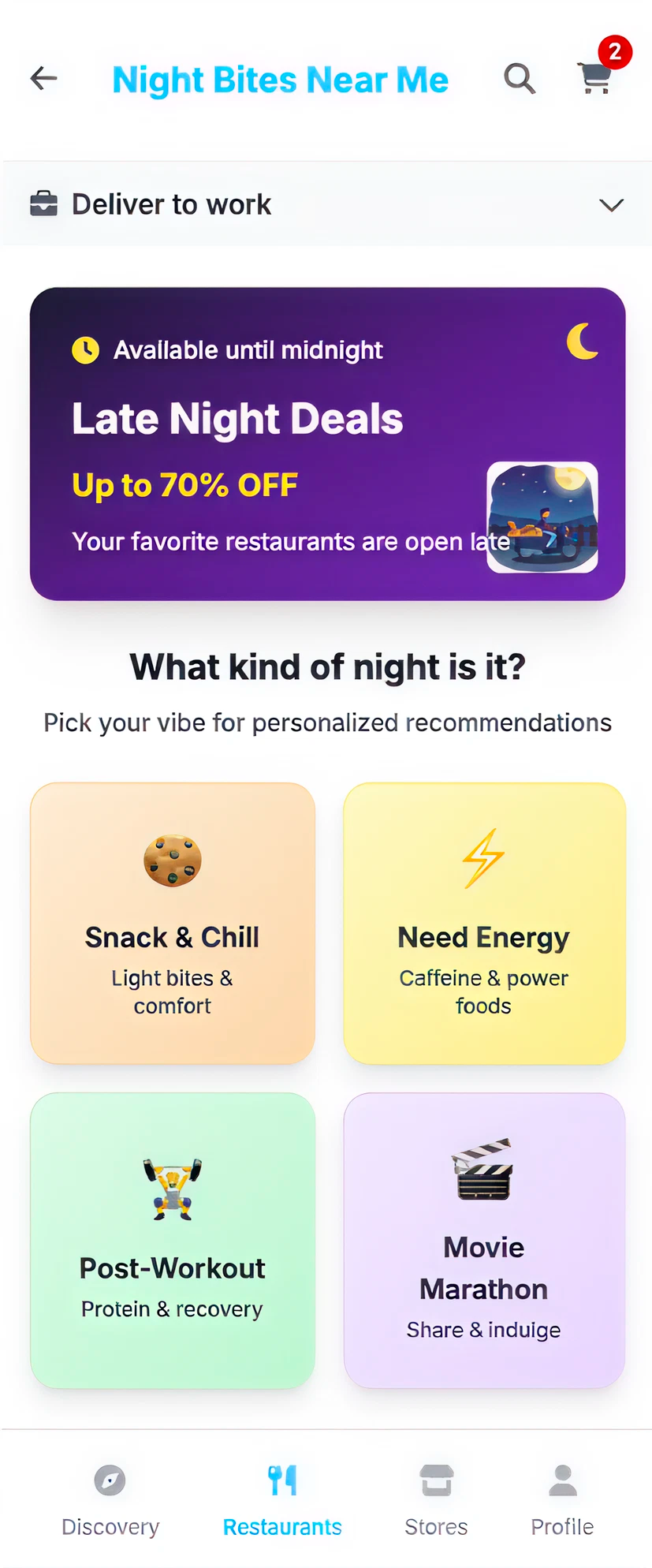
Task: Open the Late Night Deals banner
Action: [x=327, y=443]
